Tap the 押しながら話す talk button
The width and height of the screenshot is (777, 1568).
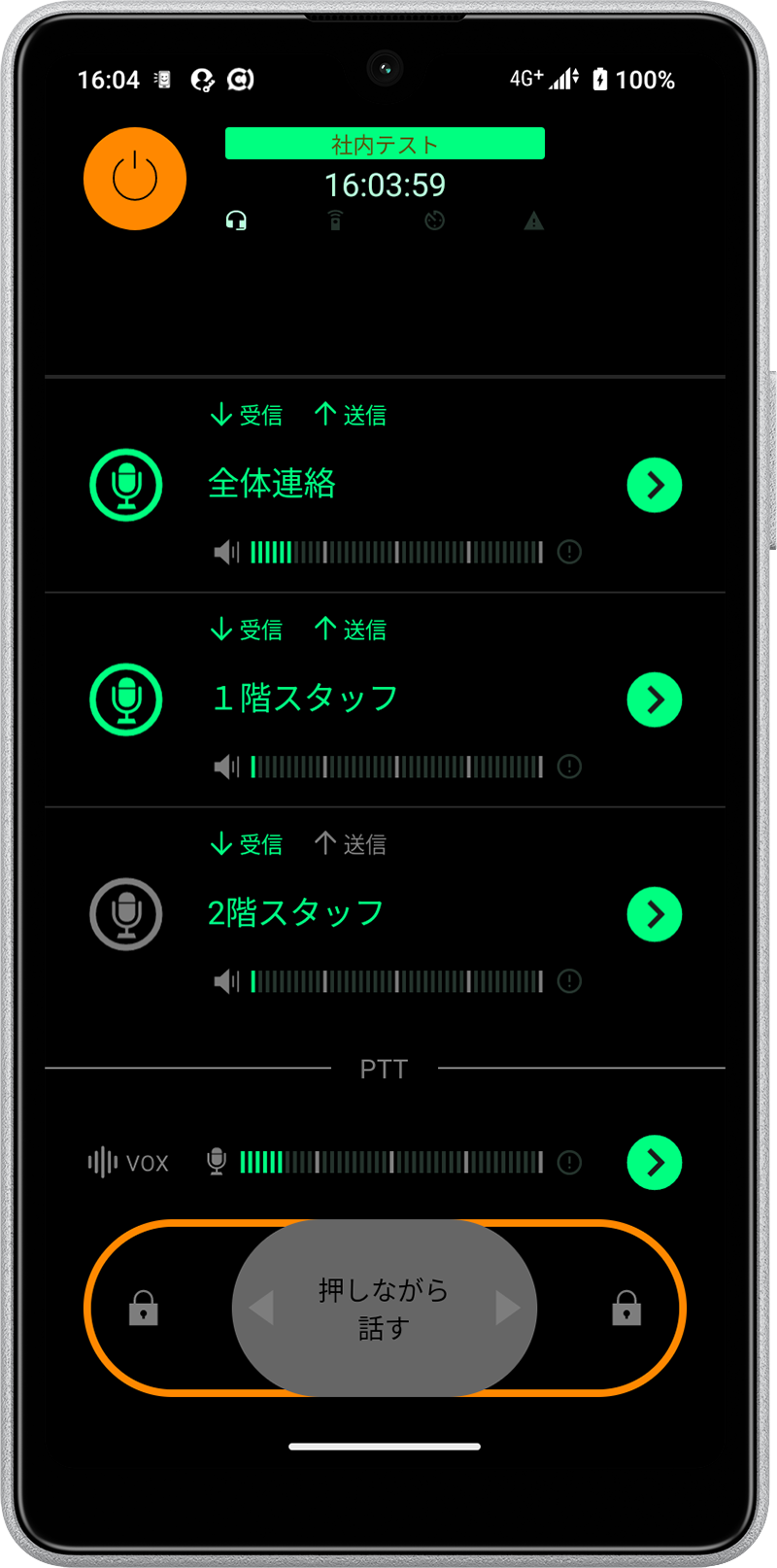[385, 1308]
